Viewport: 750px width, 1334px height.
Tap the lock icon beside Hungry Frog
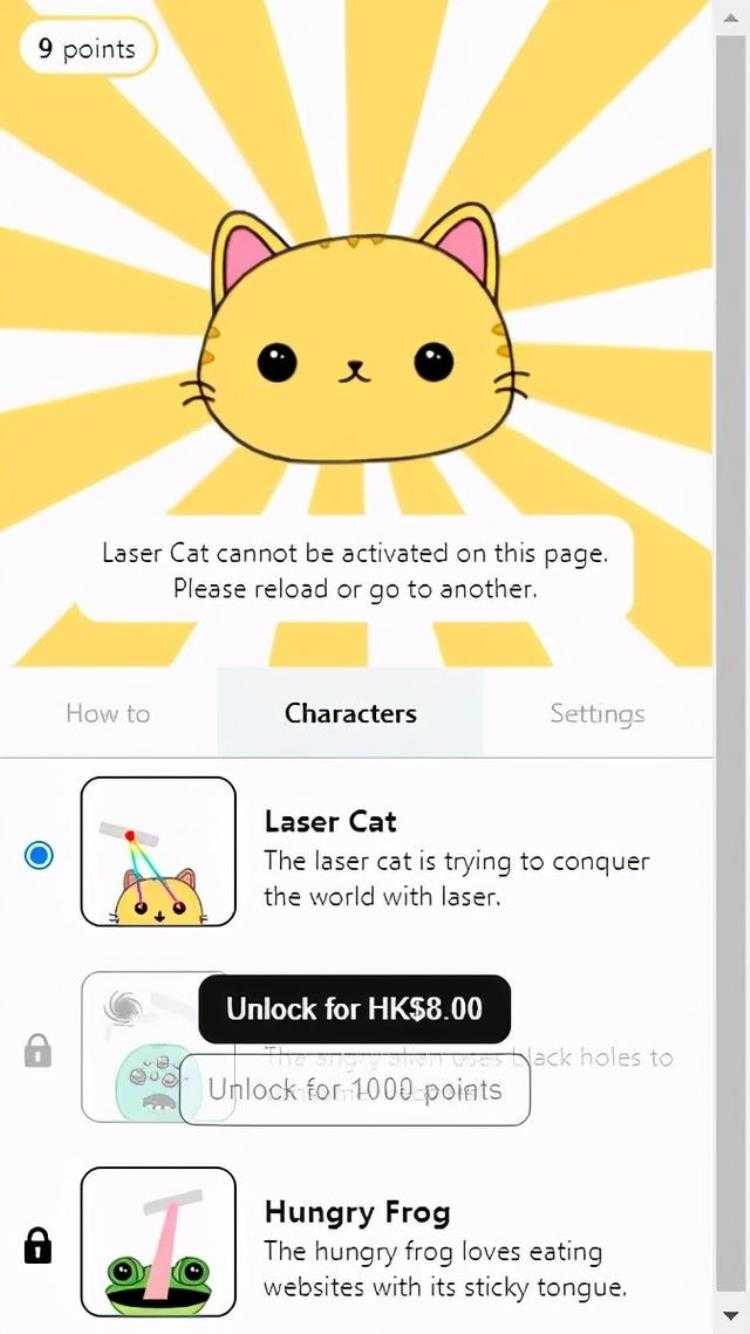click(x=38, y=1246)
